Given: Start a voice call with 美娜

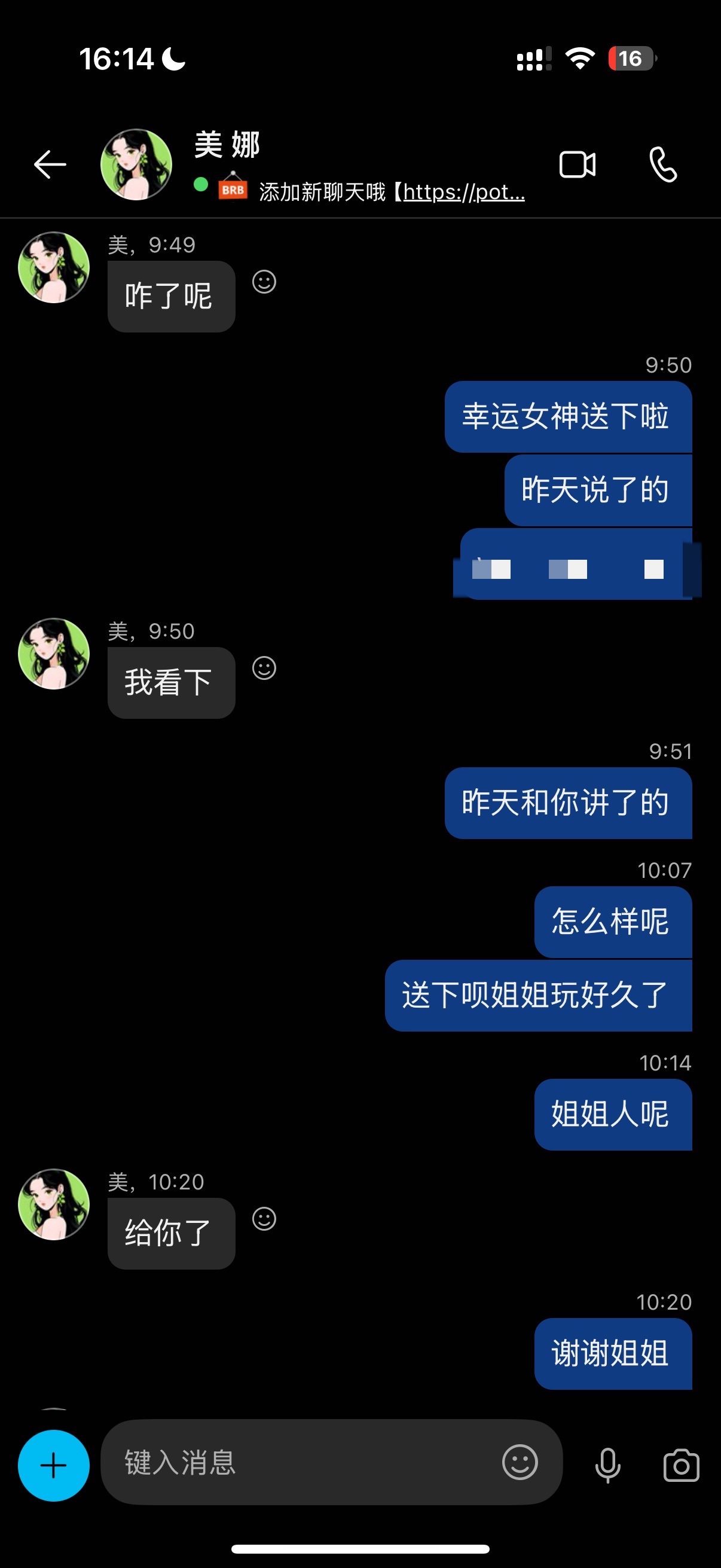Looking at the screenshot, I should click(662, 164).
